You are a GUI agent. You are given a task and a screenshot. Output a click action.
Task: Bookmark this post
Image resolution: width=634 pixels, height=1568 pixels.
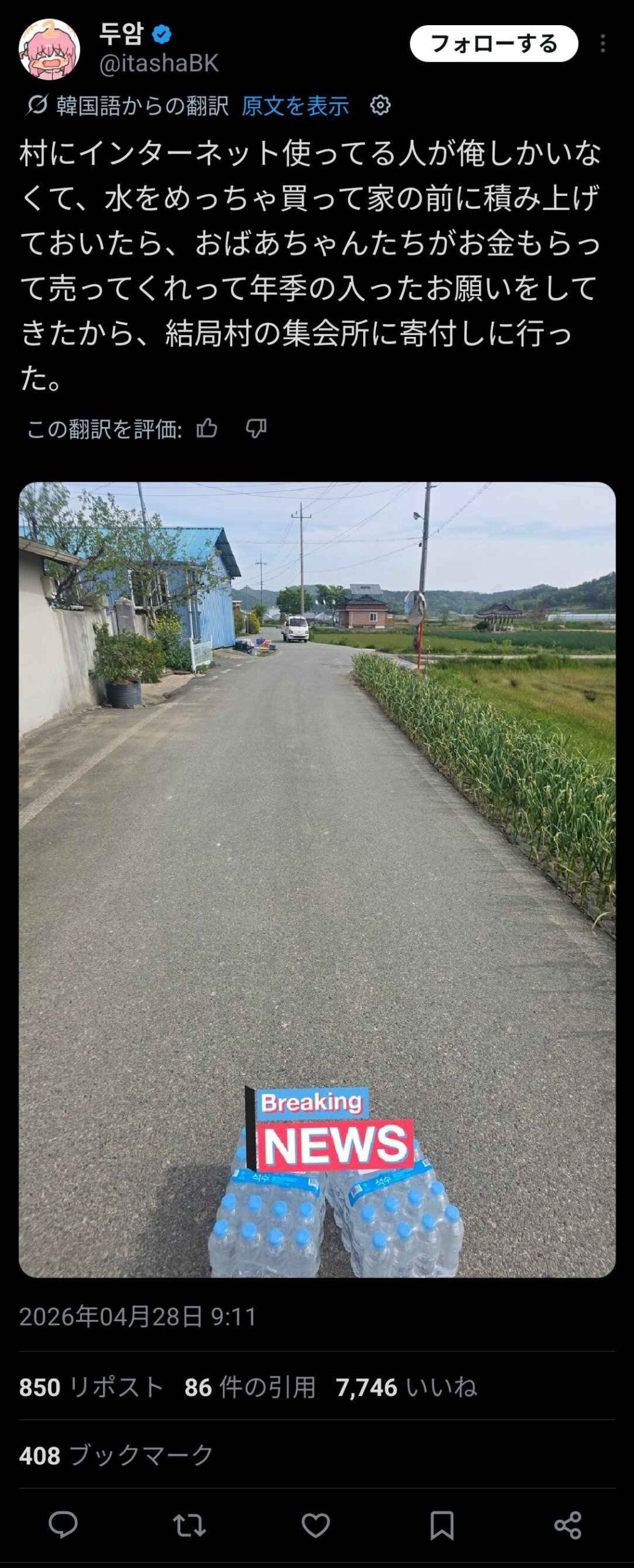(x=442, y=1525)
